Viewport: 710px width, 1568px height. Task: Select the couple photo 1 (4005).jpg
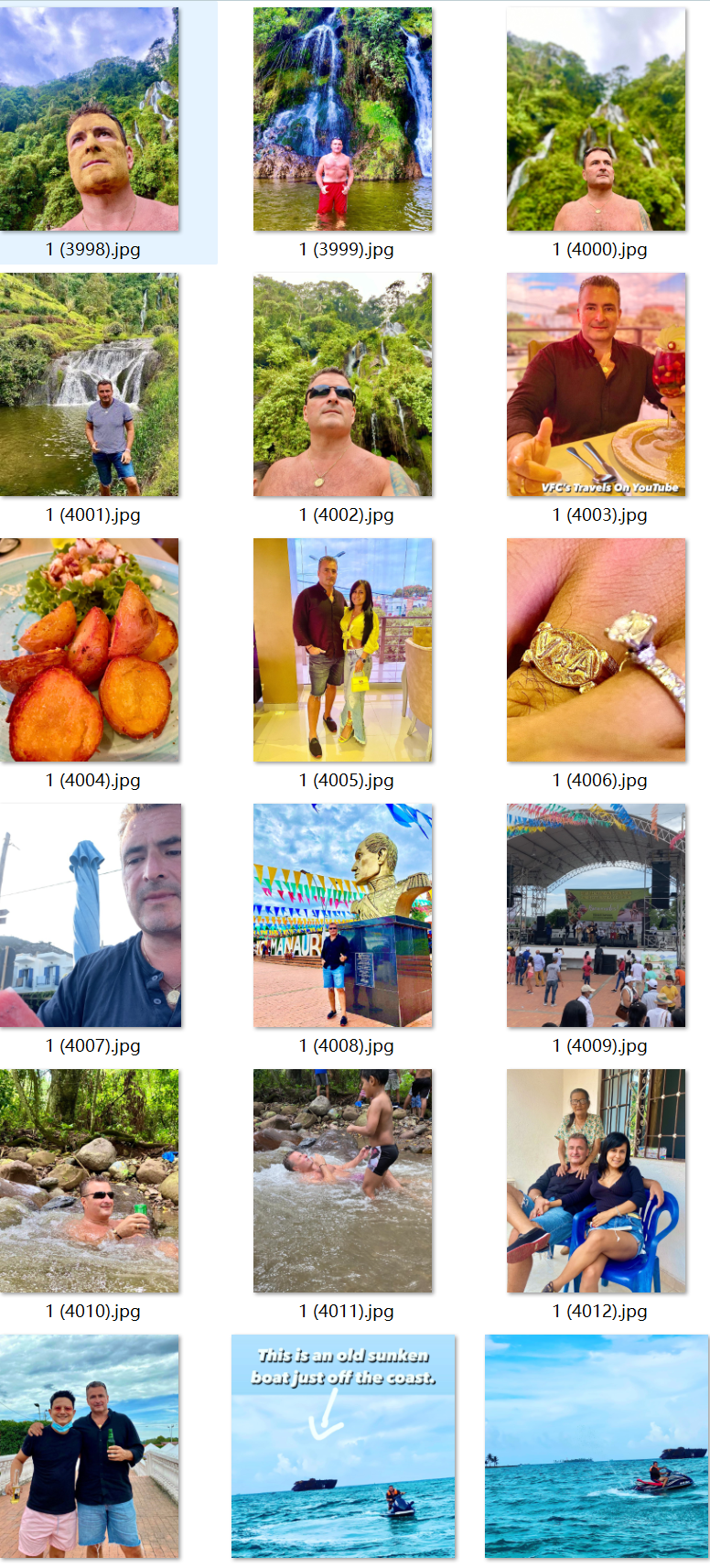pyautogui.click(x=342, y=650)
